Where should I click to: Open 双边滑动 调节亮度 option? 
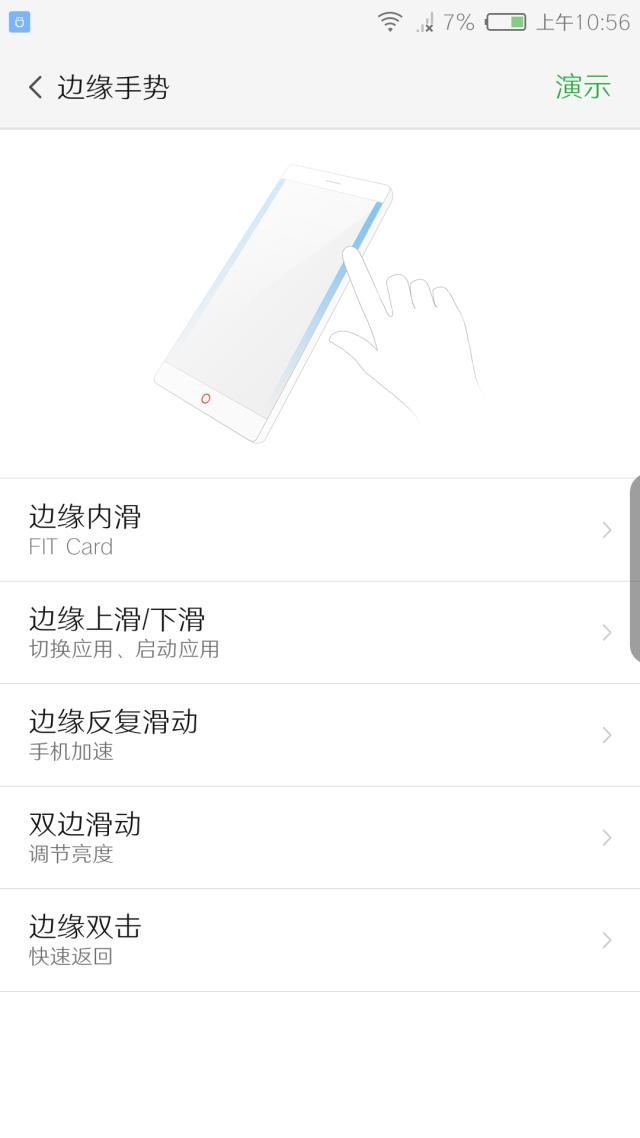tap(320, 838)
